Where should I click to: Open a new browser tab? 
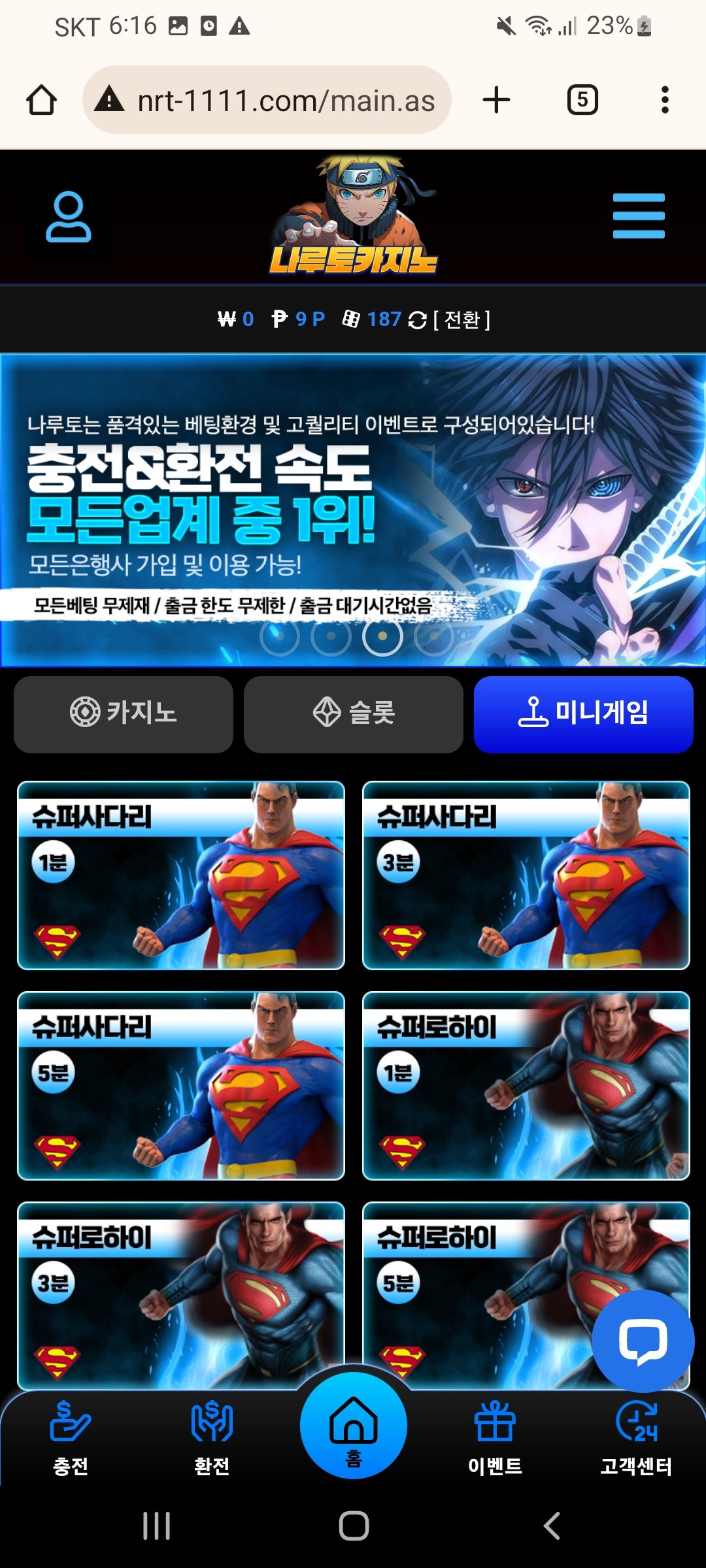pyautogui.click(x=496, y=100)
